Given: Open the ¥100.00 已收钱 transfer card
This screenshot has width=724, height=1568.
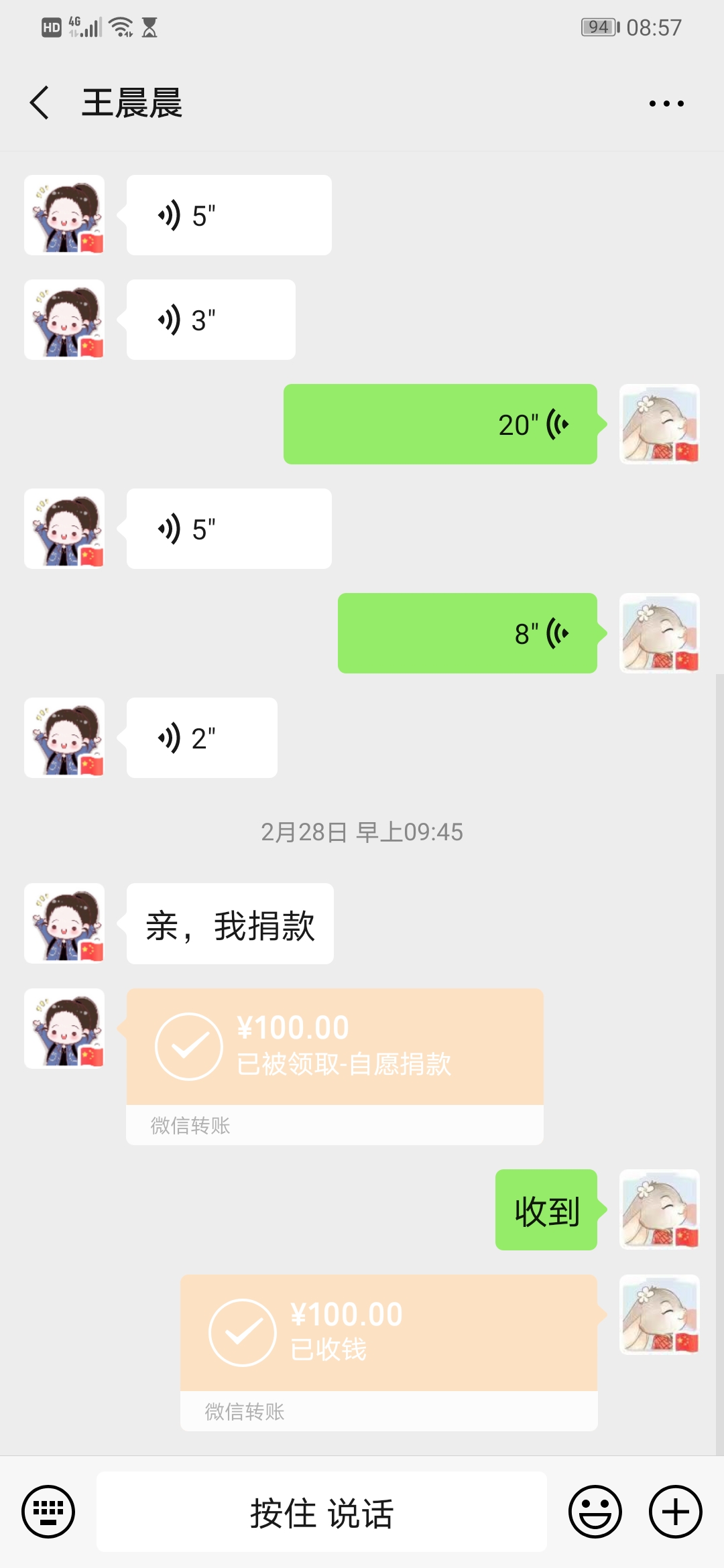Looking at the screenshot, I should click(389, 1352).
